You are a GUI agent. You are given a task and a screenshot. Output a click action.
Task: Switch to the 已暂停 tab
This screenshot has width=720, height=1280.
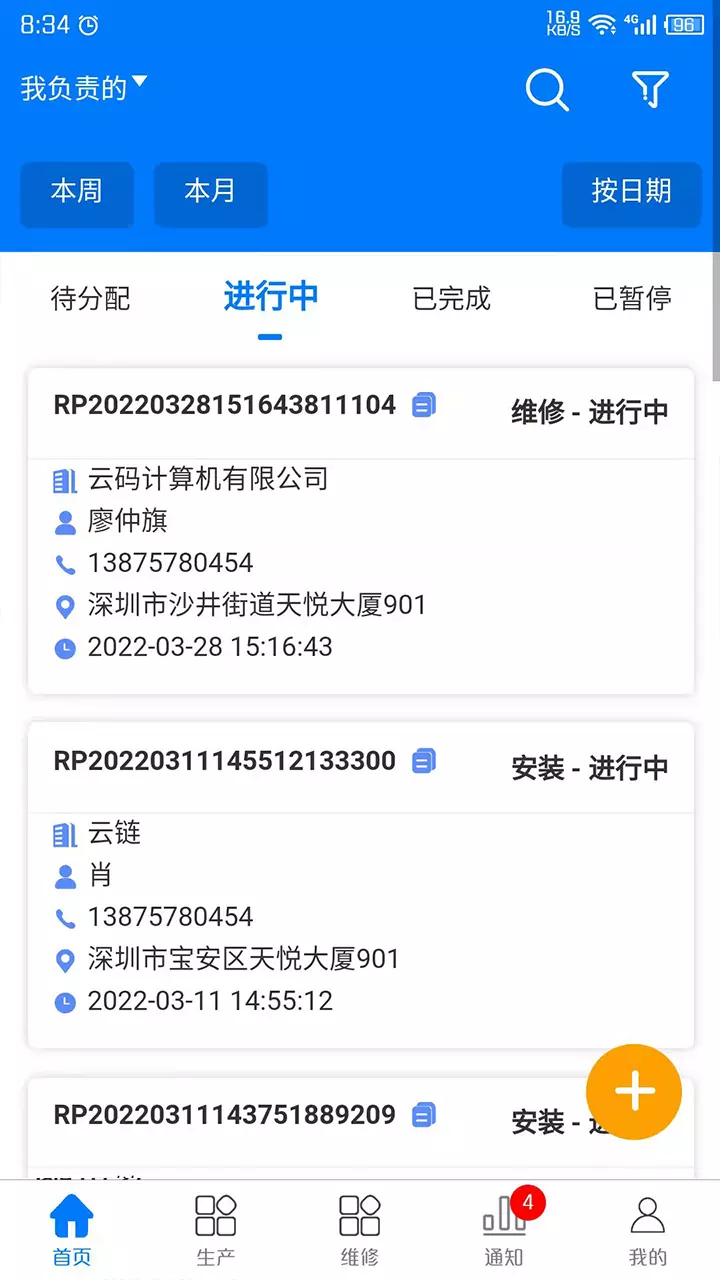coord(632,298)
